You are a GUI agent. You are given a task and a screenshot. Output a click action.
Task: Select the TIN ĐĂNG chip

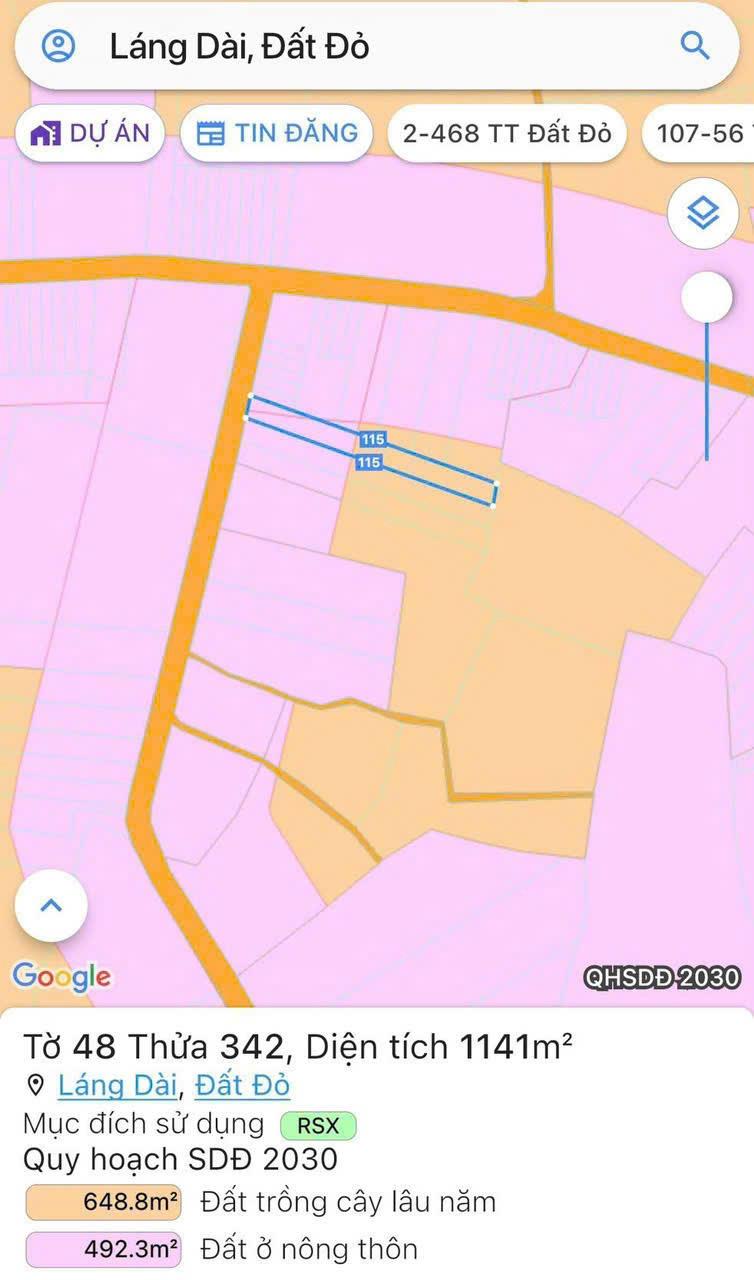tap(277, 133)
